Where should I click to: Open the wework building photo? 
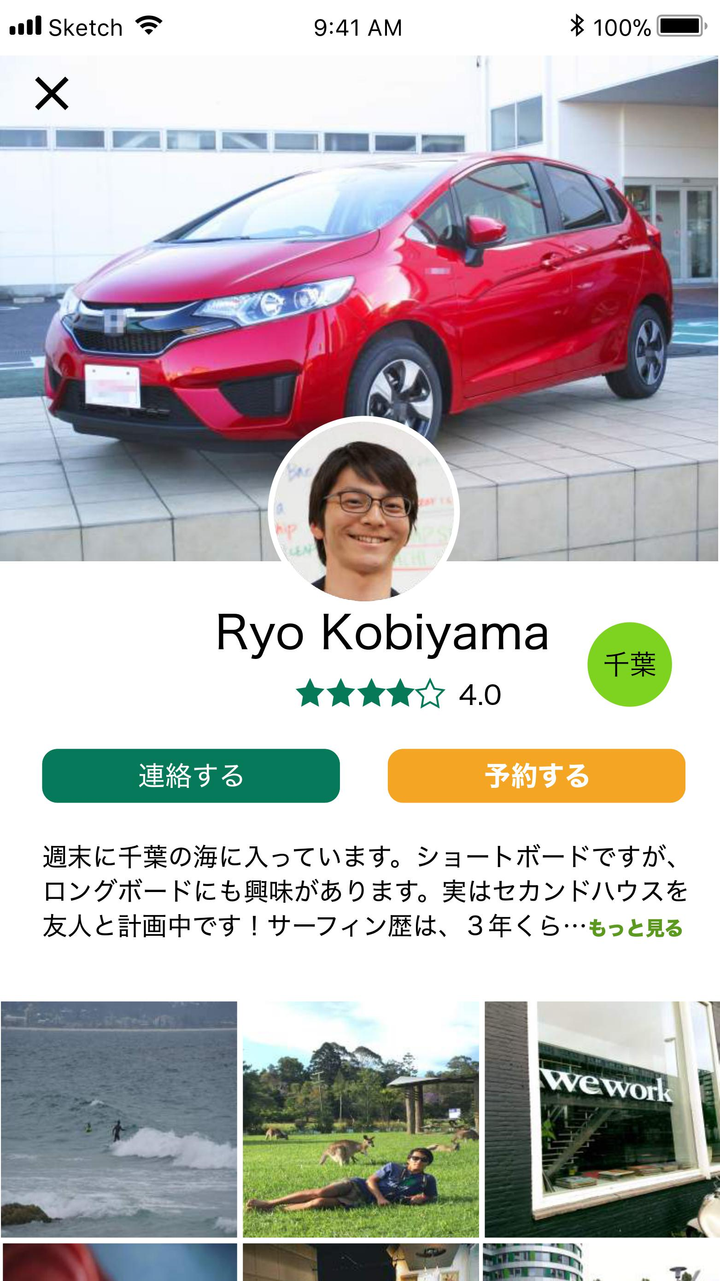602,1118
